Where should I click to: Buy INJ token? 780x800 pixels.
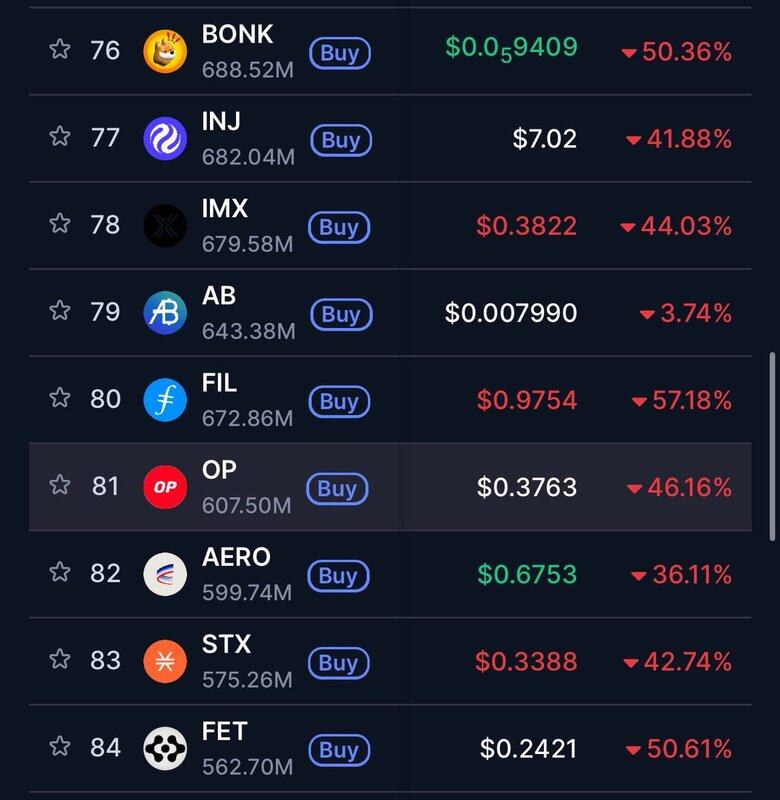340,140
